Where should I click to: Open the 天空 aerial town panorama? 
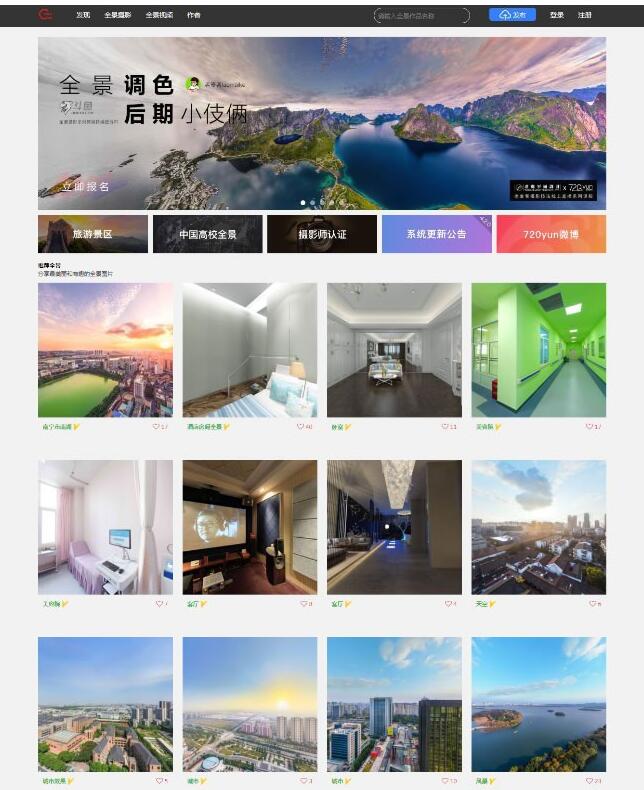(x=538, y=527)
